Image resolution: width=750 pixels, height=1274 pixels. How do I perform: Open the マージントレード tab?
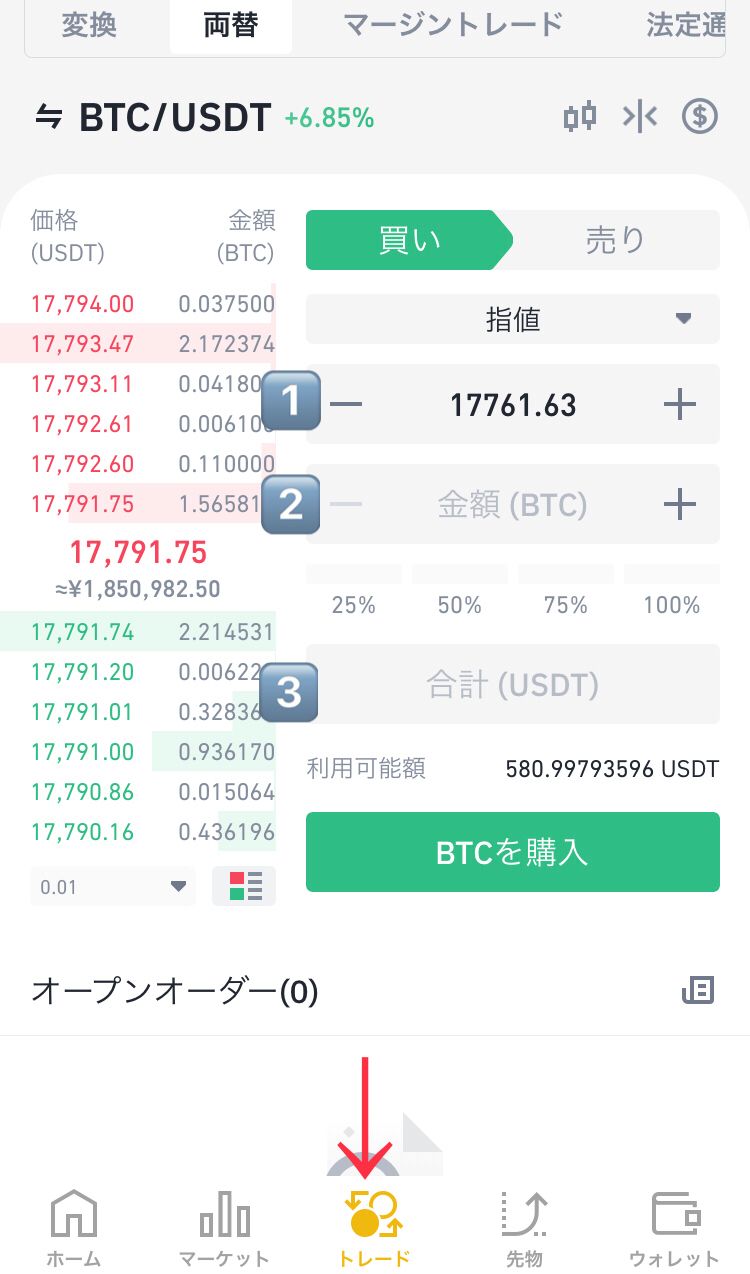[x=453, y=26]
